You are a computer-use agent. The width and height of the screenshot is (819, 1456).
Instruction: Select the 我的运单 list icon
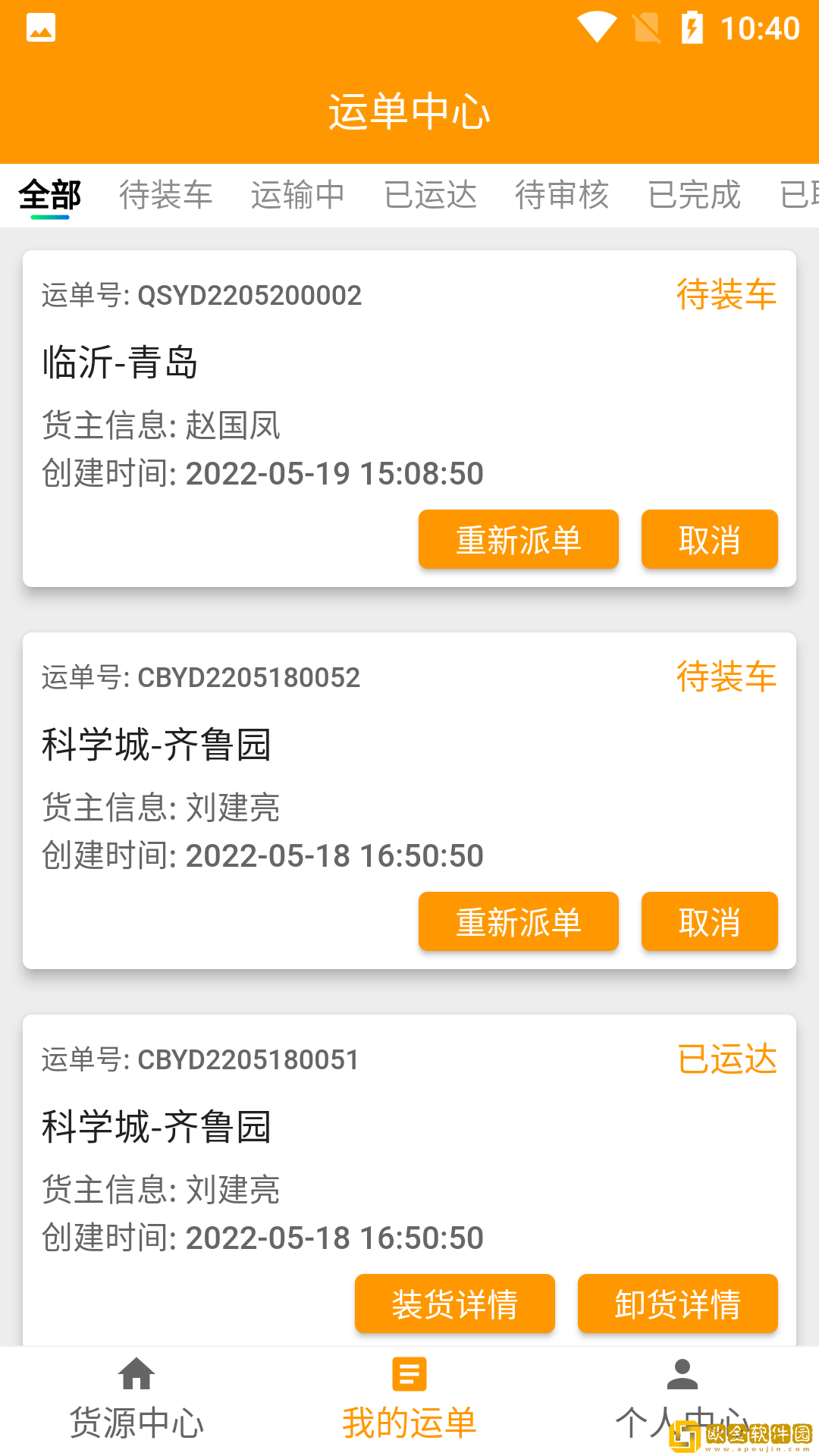coord(409,1374)
